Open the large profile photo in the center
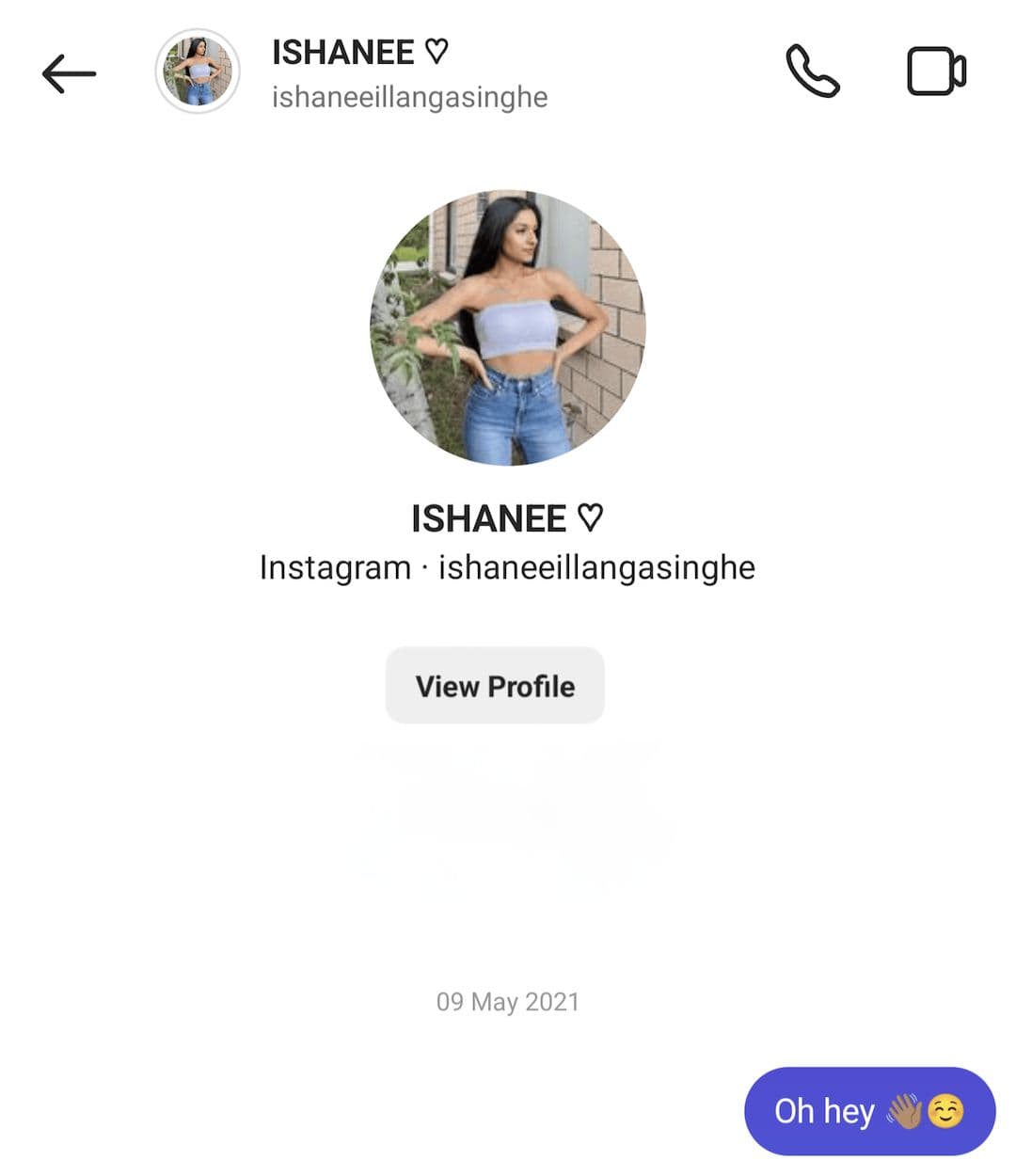This screenshot has width=1016, height=1176. [506, 329]
